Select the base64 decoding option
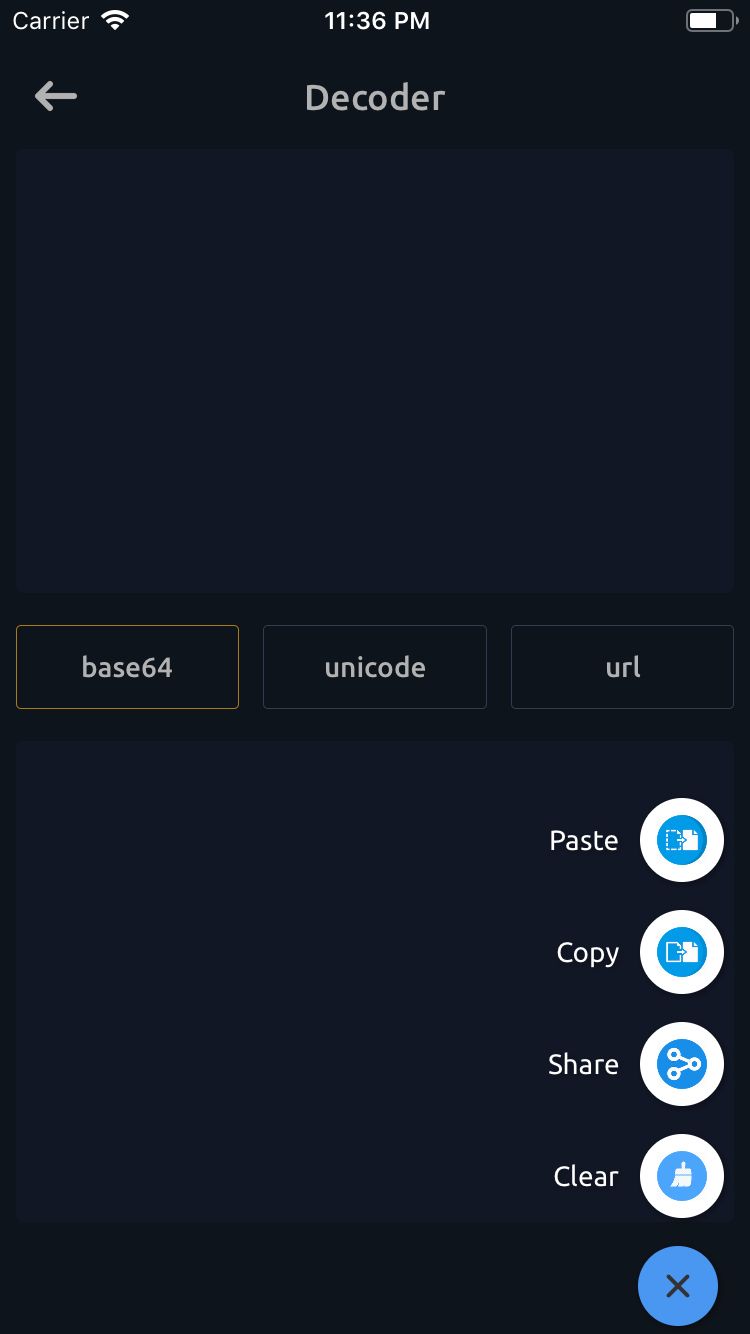The height and width of the screenshot is (1334, 750). point(127,667)
